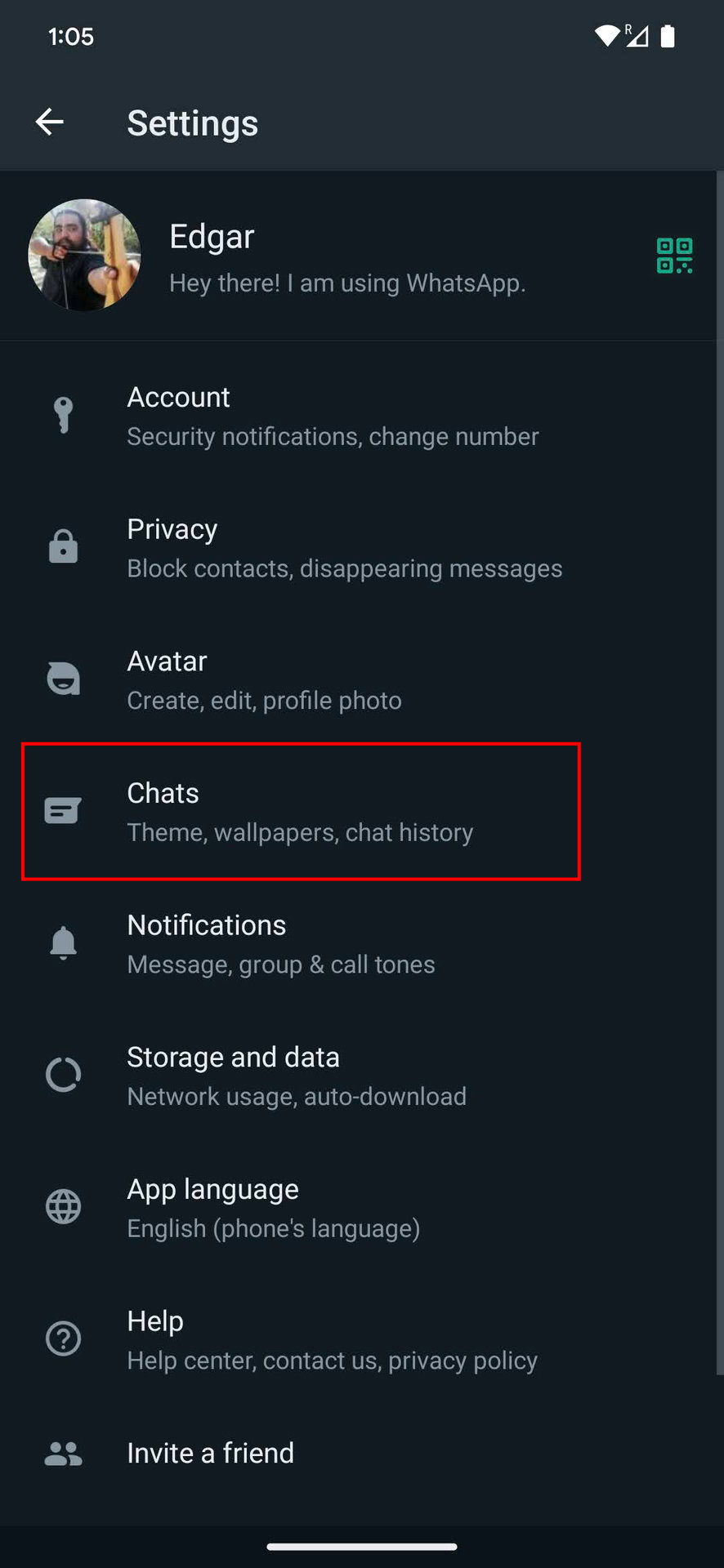Show the QR code for Edgar's profile
724x1568 pixels.
coord(674,256)
